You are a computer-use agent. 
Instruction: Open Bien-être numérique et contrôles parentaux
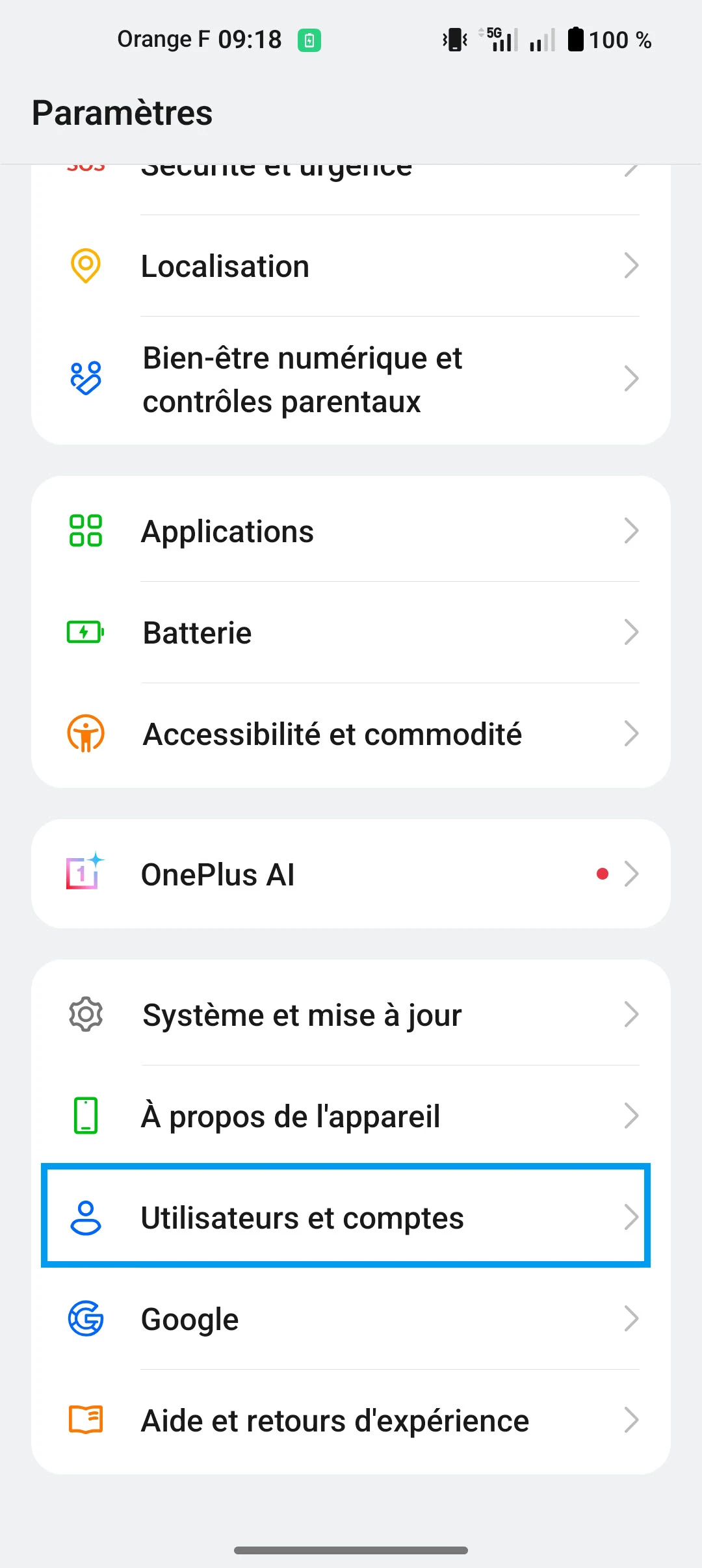pos(351,380)
